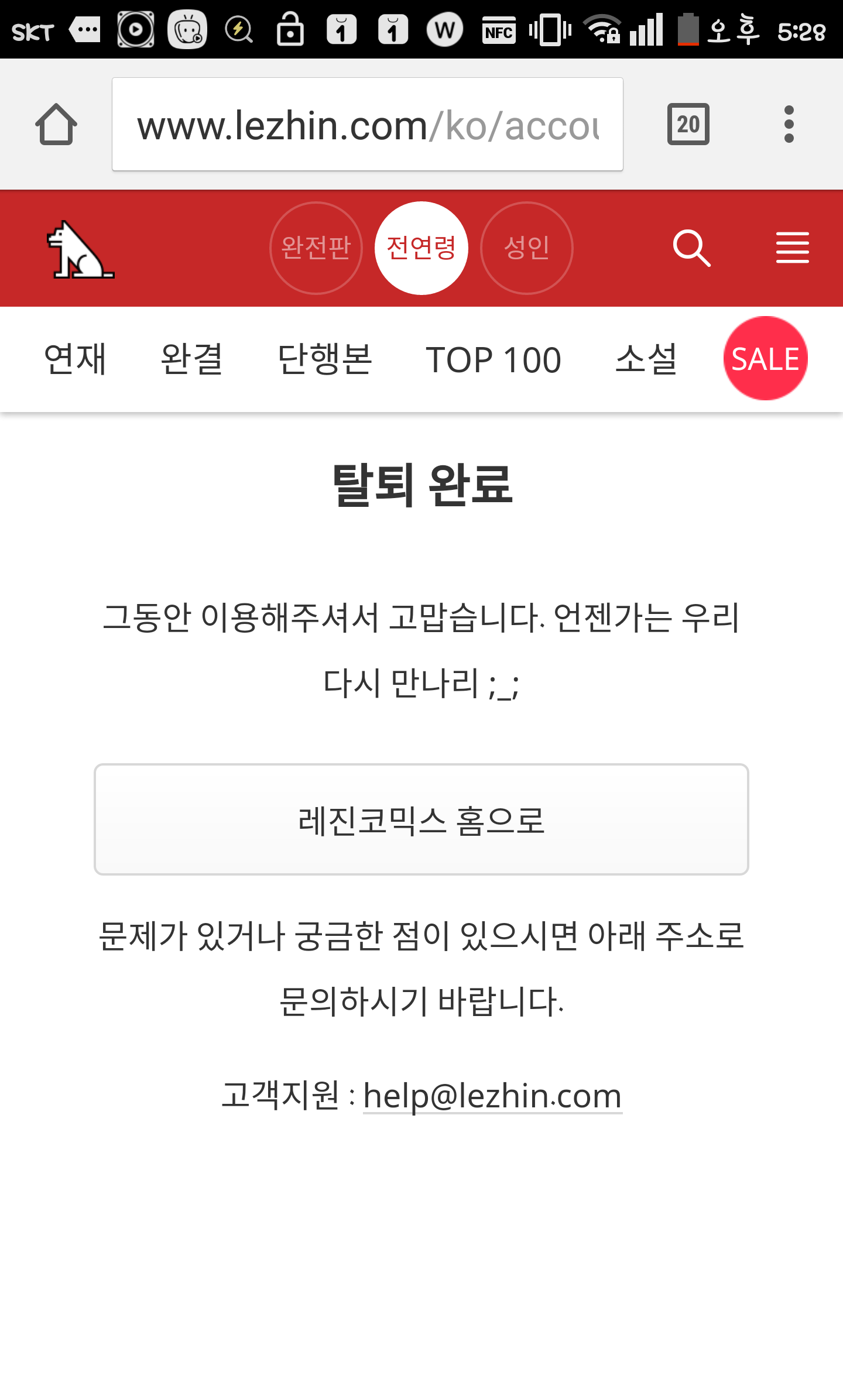This screenshot has height=1400, width=843.
Task: Open the TOP 100 tab
Action: pos(494,359)
